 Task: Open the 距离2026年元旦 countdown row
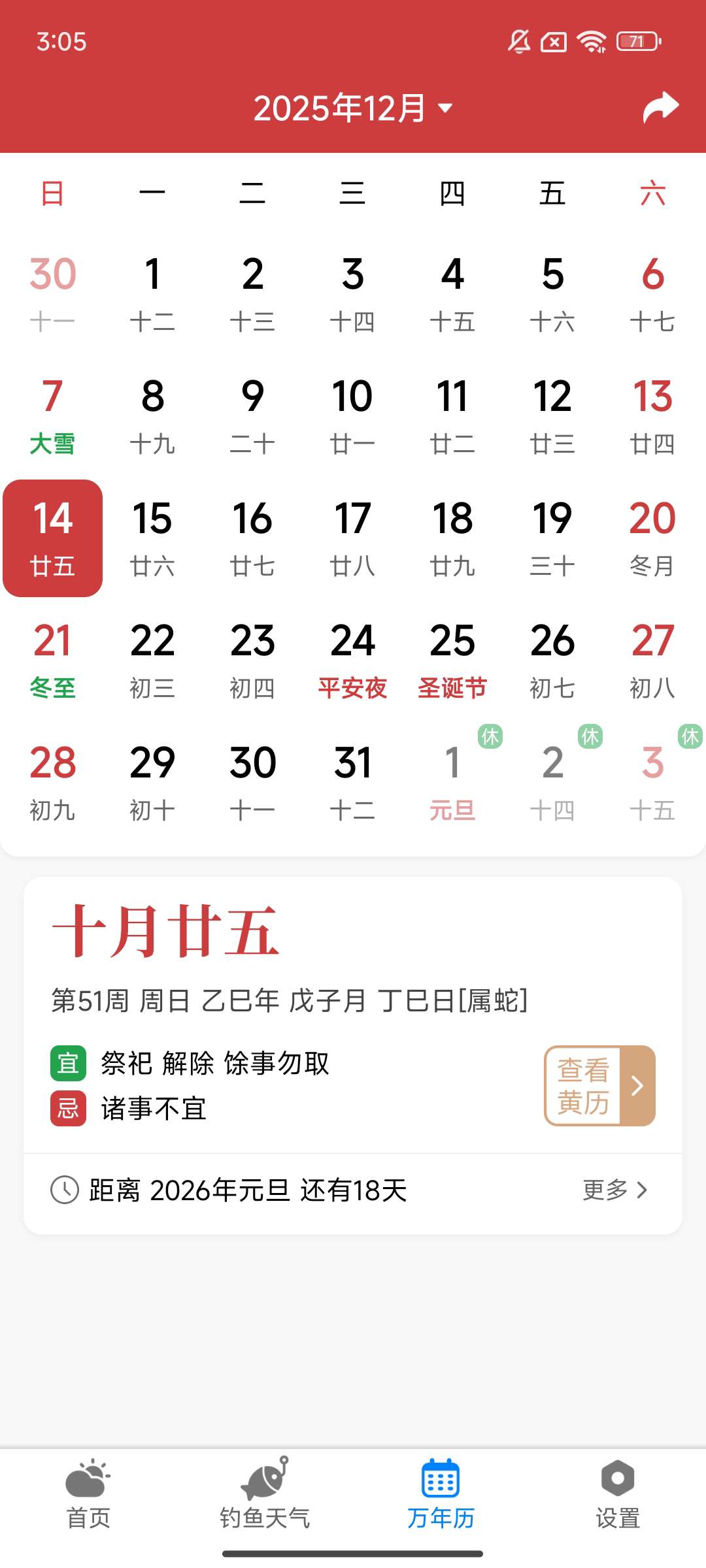click(x=248, y=1190)
